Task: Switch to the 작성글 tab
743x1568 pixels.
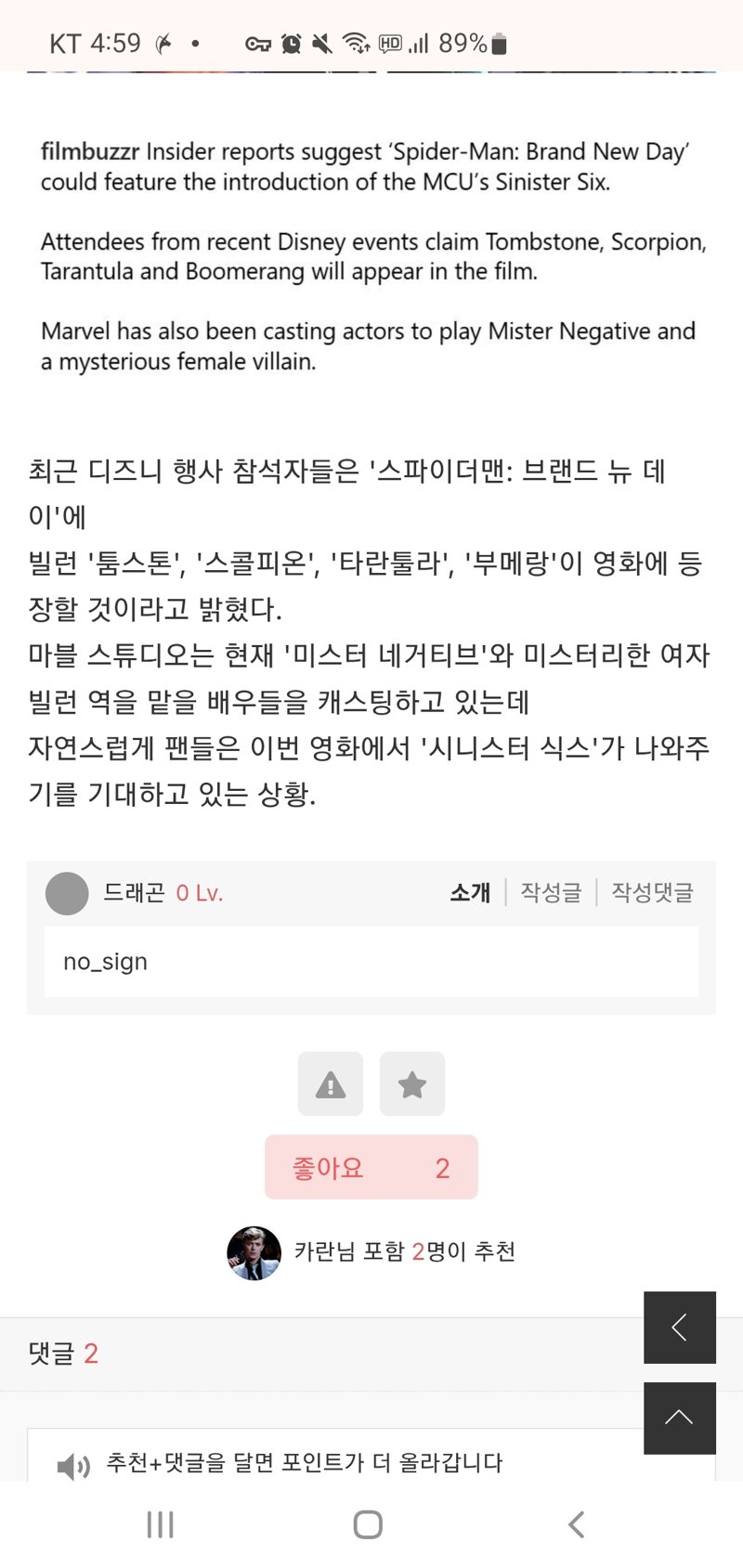Action: point(551,892)
